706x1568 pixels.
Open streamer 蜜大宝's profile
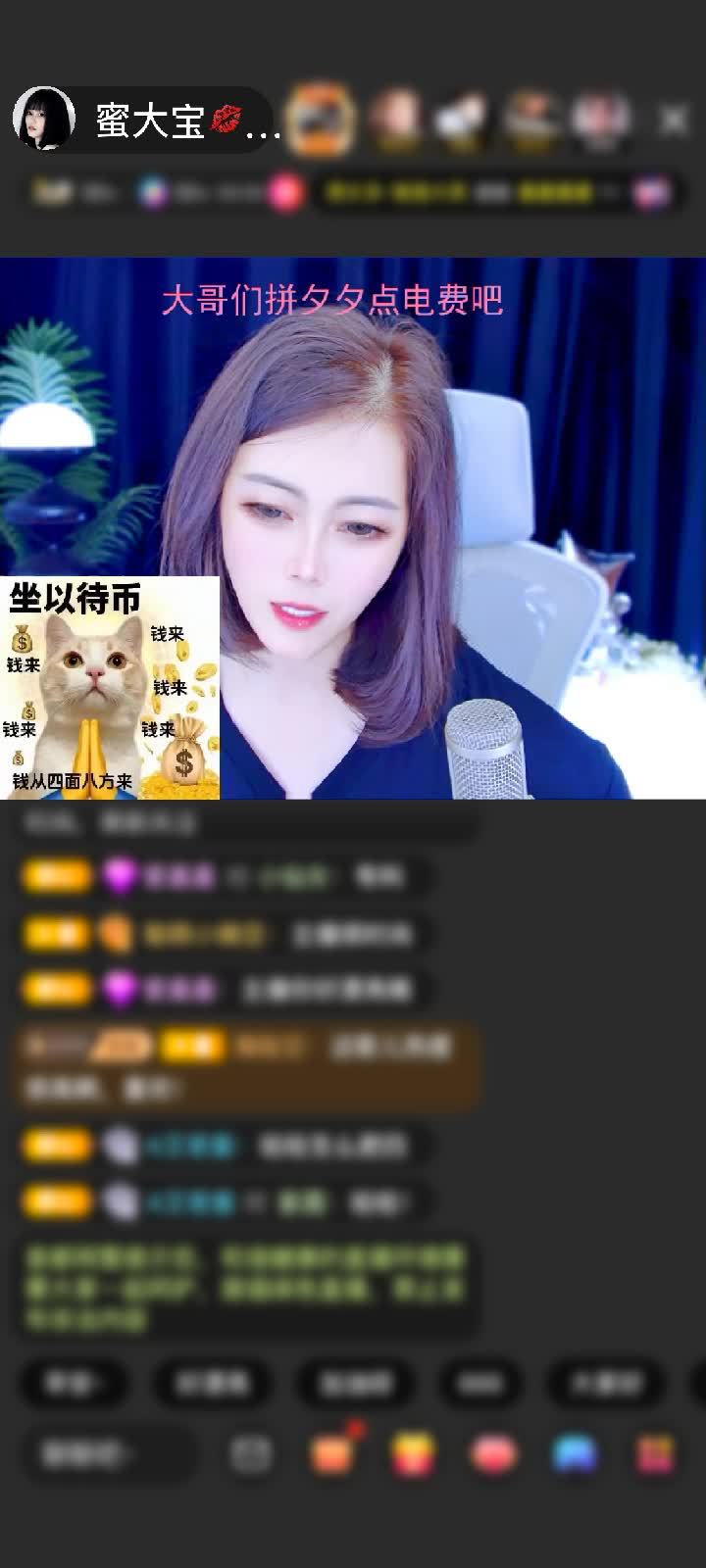click(44, 120)
